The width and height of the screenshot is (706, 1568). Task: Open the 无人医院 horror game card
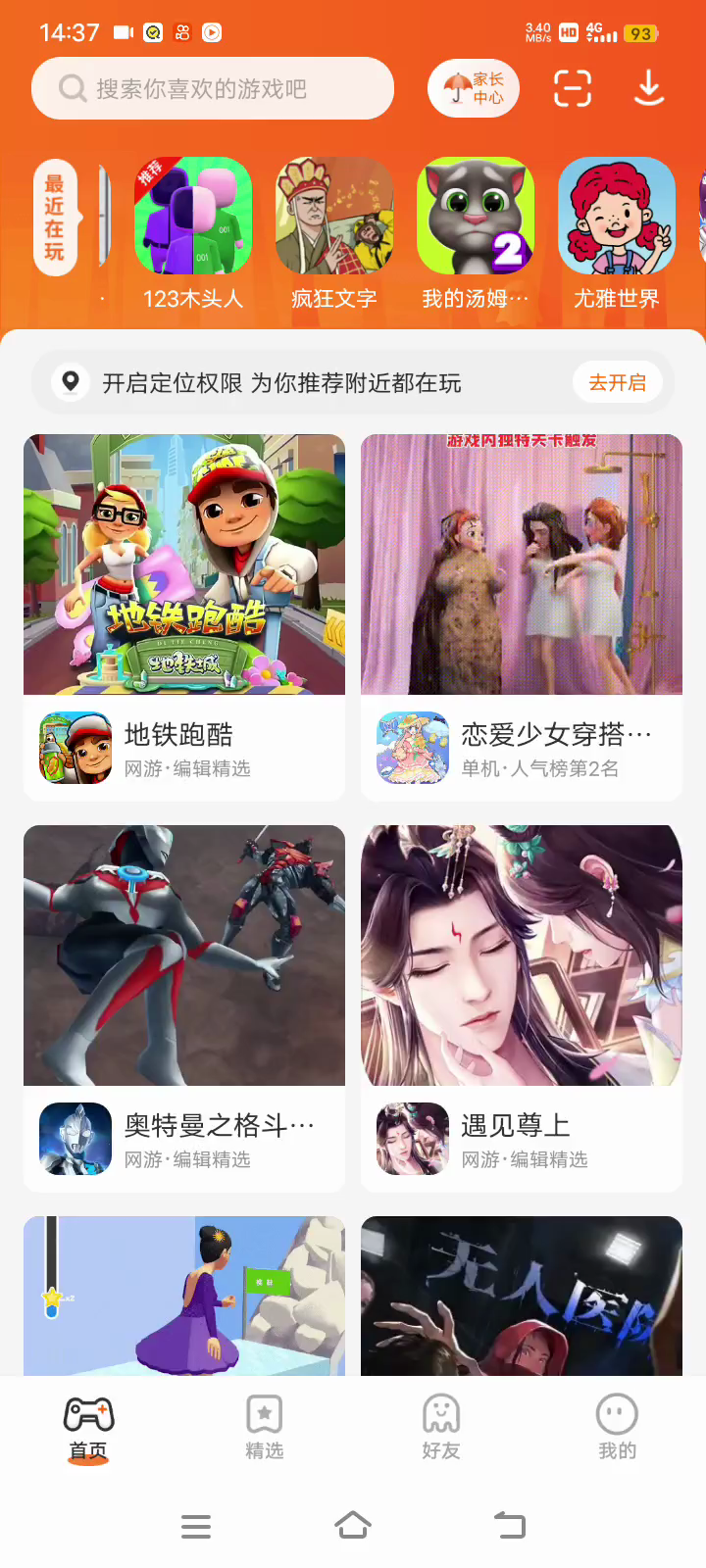pyautogui.click(x=522, y=1295)
